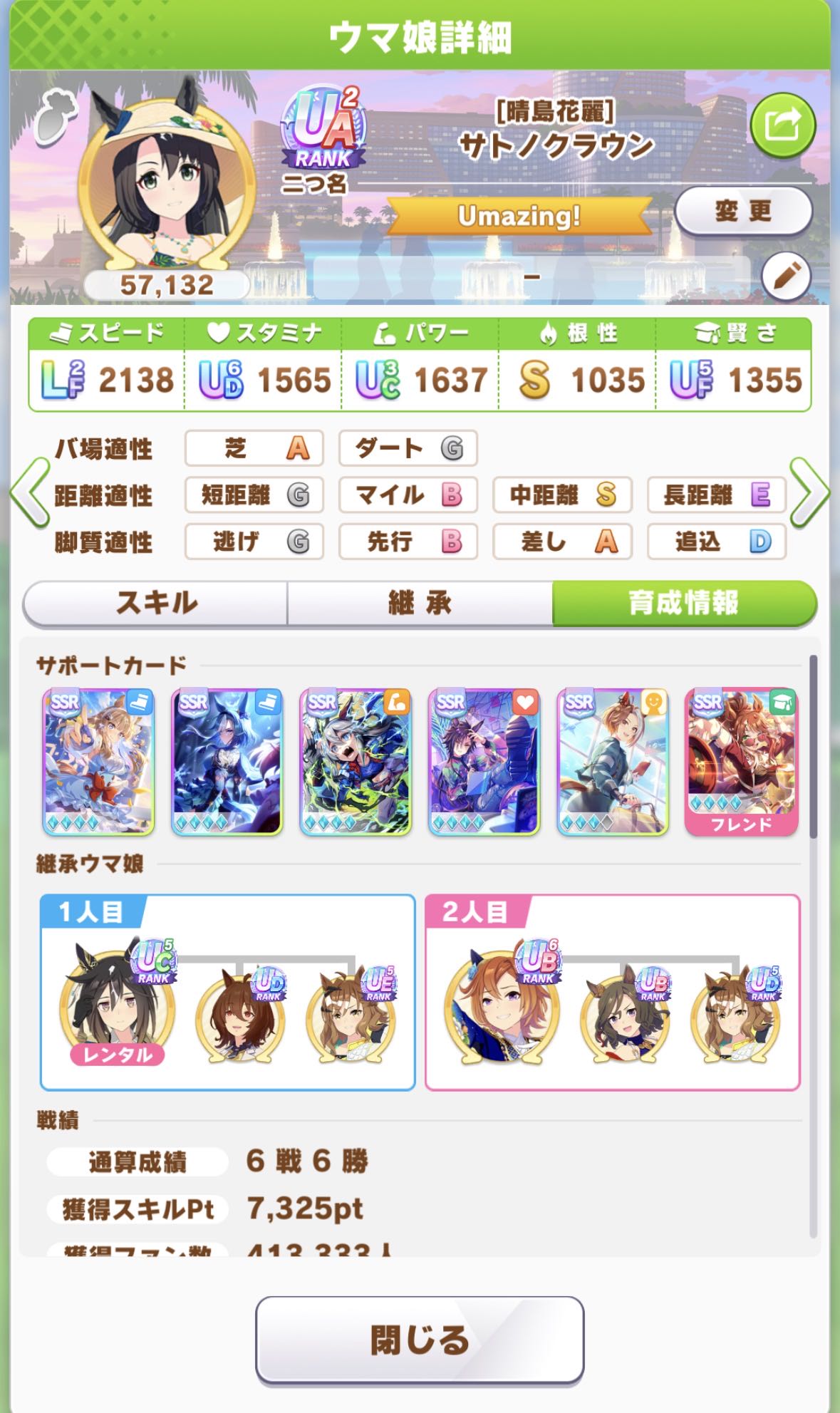This screenshot has height=1413, width=840.
Task: Go to the next Uma Musume with the right arrow
Action: coord(810,493)
